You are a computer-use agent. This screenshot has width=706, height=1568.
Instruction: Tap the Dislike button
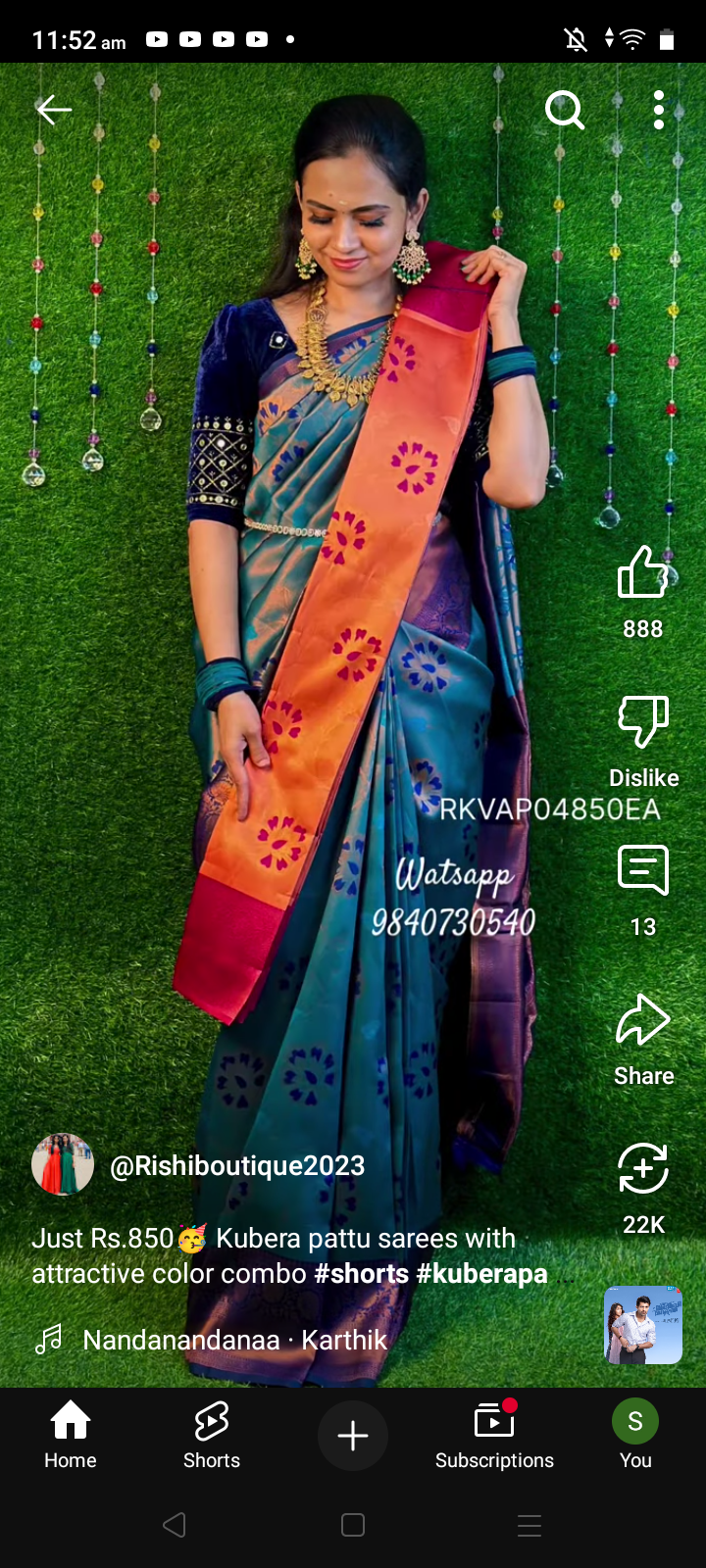tap(643, 723)
